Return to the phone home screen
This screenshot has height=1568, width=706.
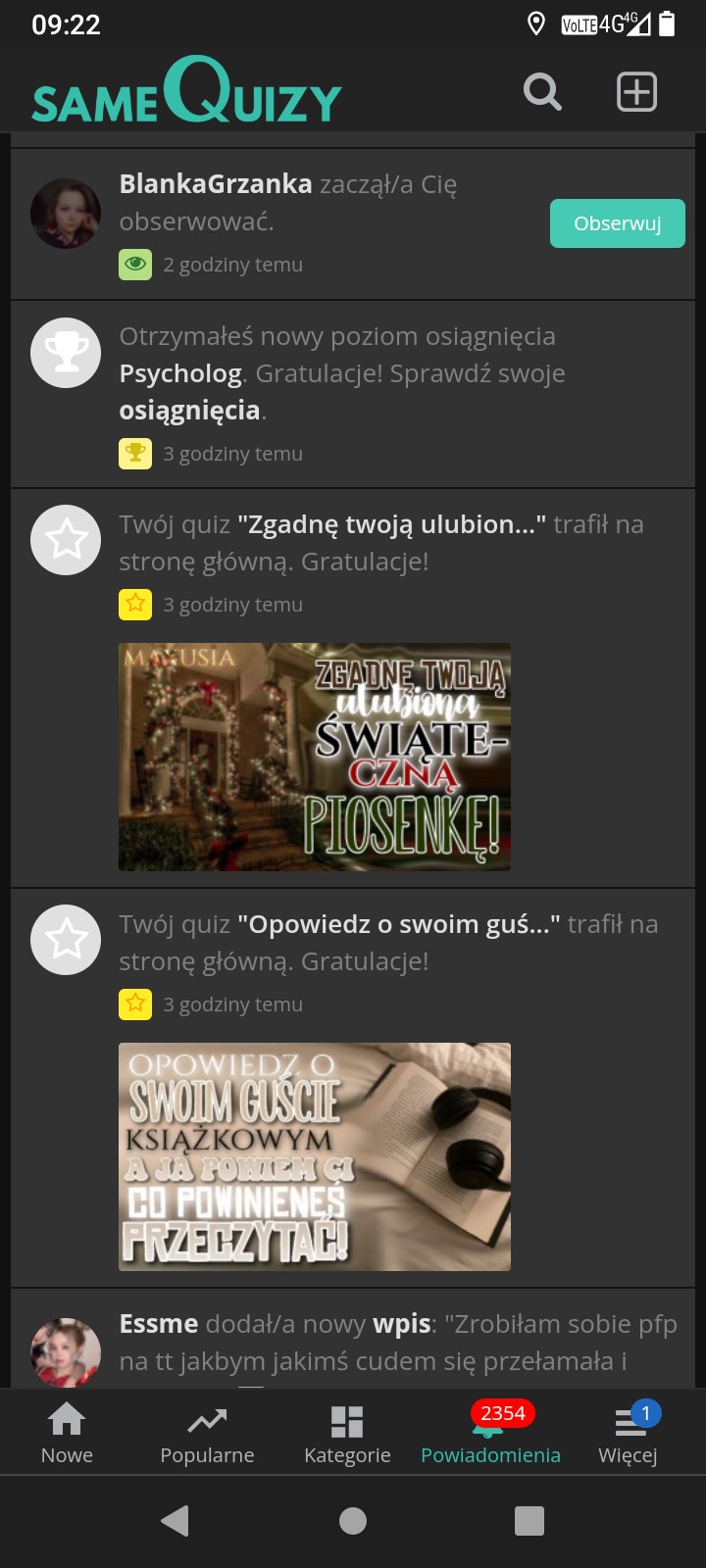(353, 1521)
